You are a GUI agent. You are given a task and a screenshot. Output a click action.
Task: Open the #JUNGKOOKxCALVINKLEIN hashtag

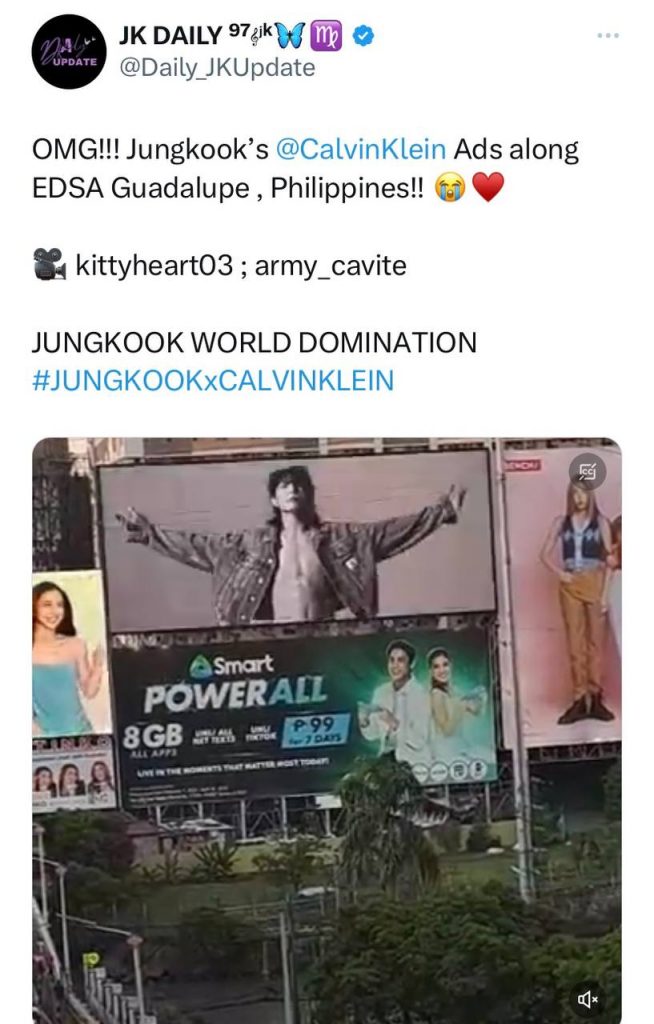point(213,380)
